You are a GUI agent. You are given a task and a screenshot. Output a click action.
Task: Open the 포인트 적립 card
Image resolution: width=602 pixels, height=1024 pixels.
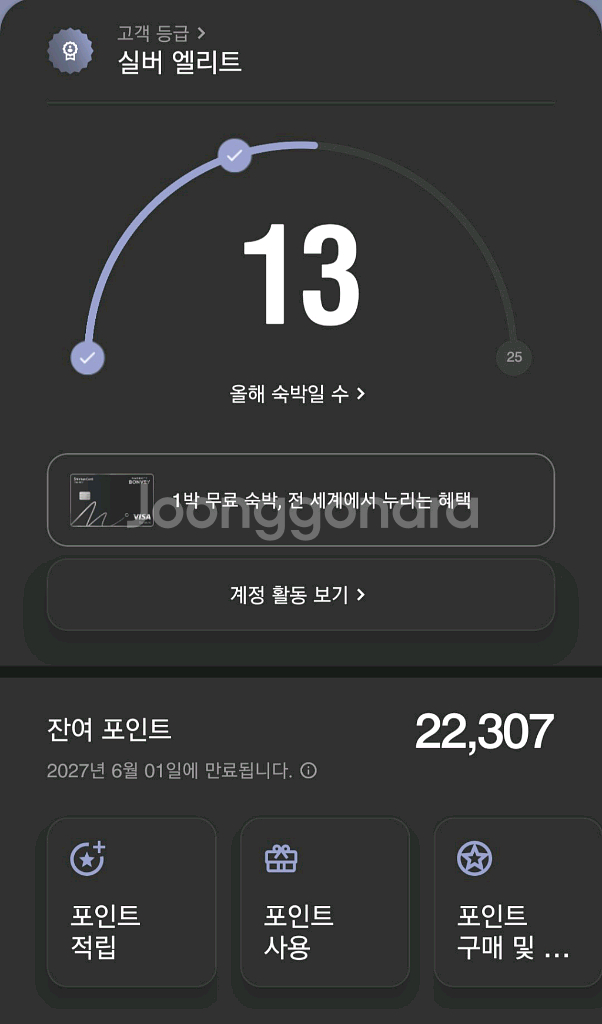tap(131, 902)
